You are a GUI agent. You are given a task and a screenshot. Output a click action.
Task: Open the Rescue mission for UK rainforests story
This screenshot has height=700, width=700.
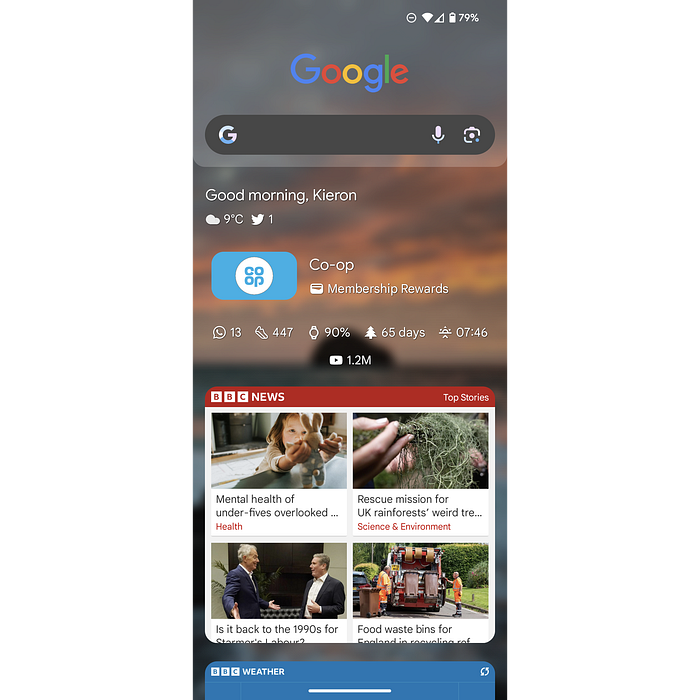(420, 472)
